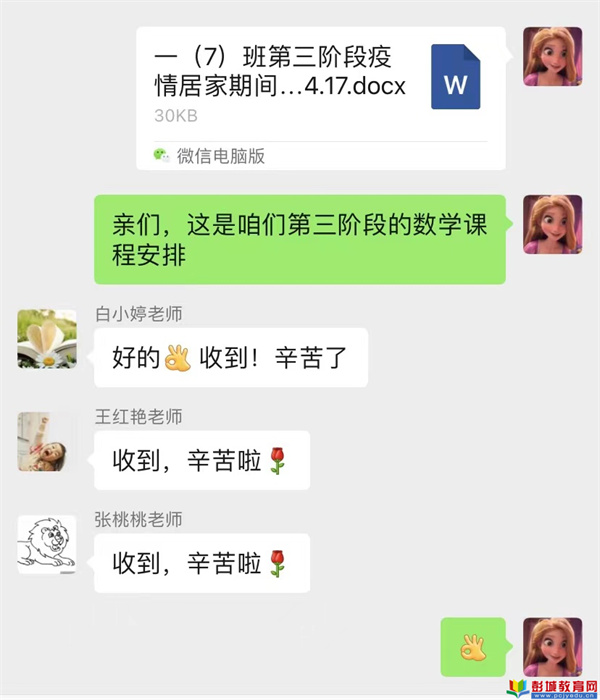Open 白小婷老师's profile avatar
600x700 pixels.
click(x=47, y=338)
